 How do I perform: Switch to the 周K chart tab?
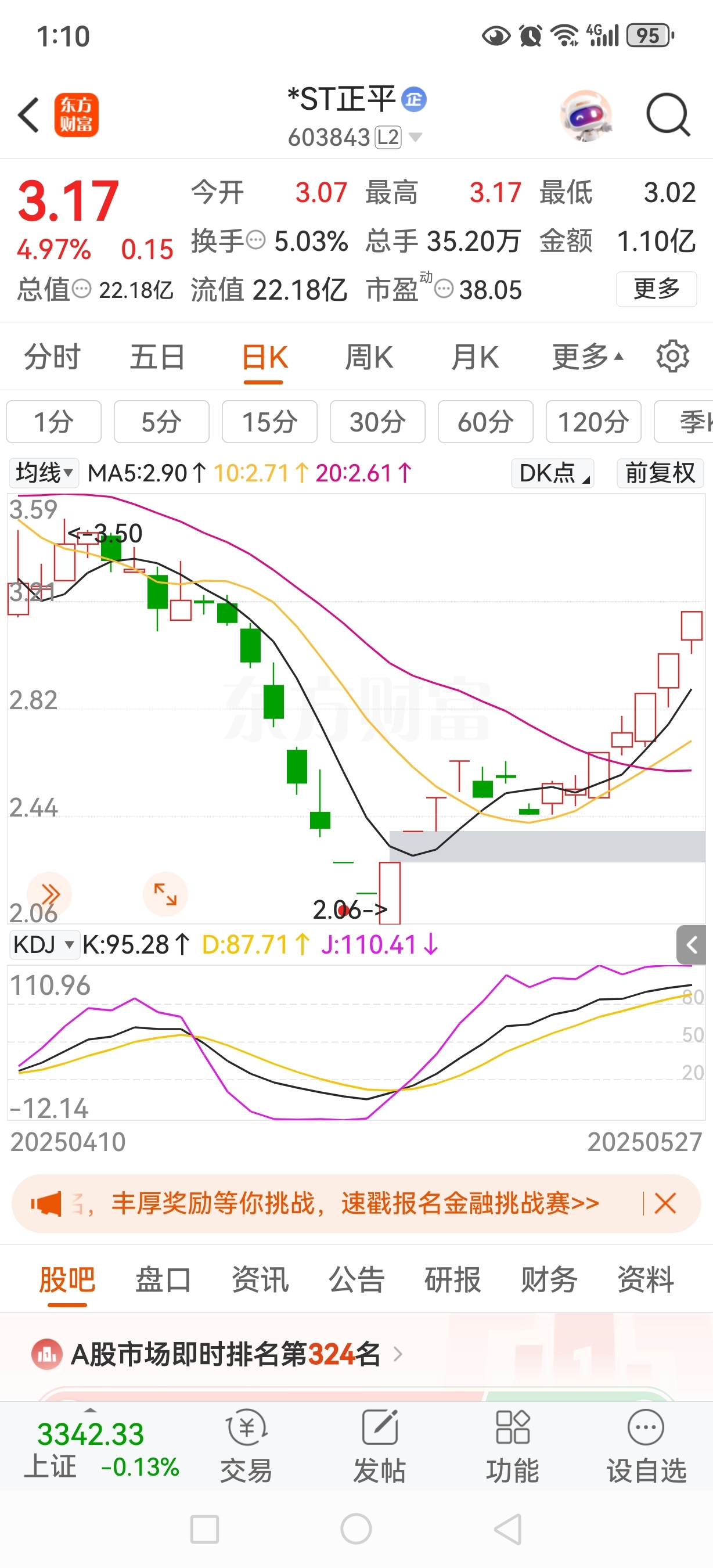tap(369, 357)
